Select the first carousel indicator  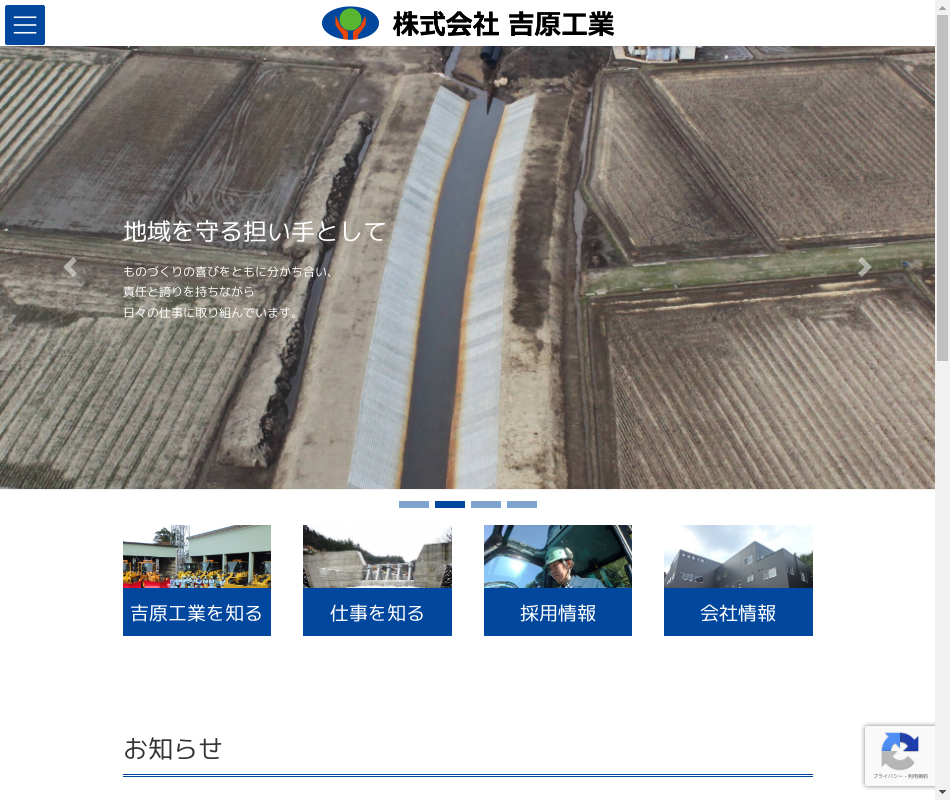click(x=414, y=504)
